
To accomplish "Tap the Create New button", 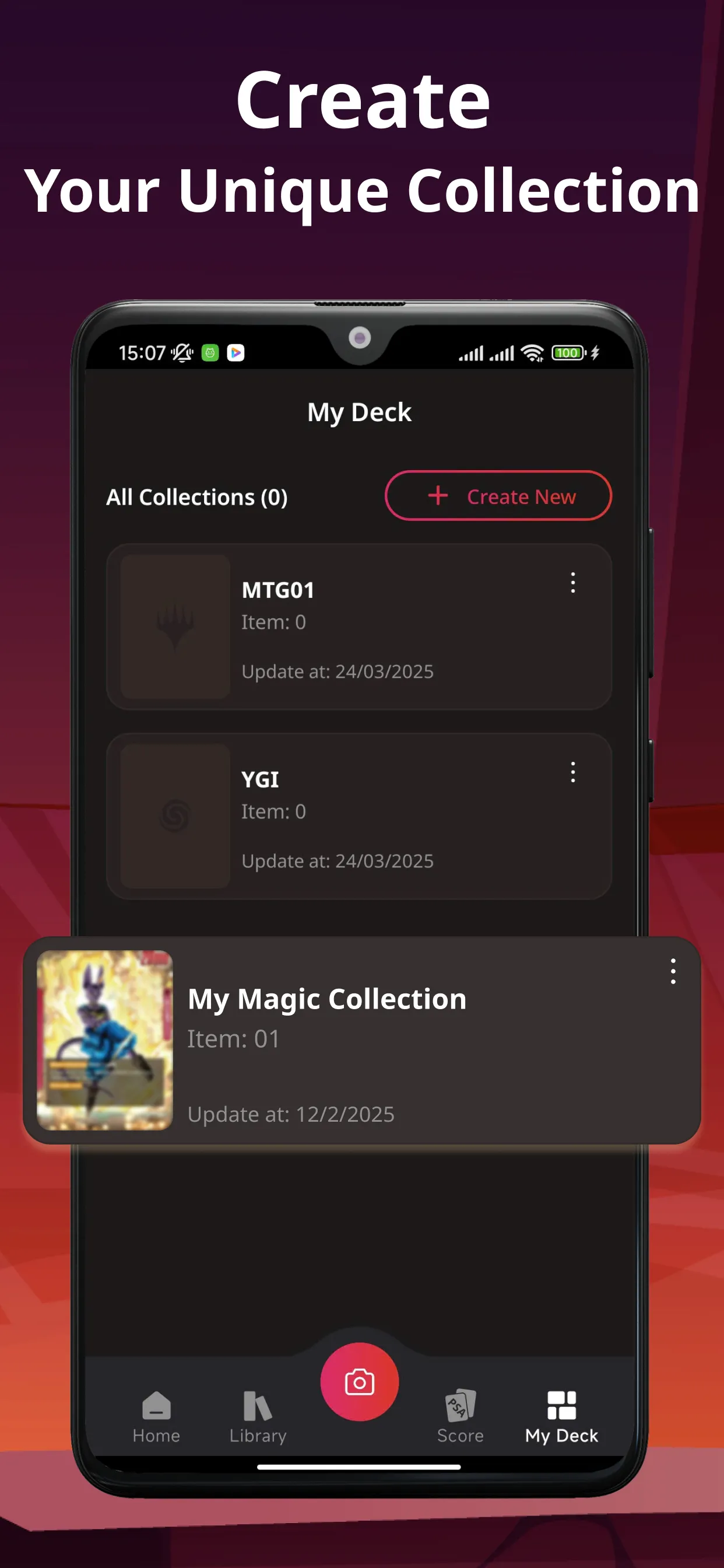I will [x=498, y=496].
